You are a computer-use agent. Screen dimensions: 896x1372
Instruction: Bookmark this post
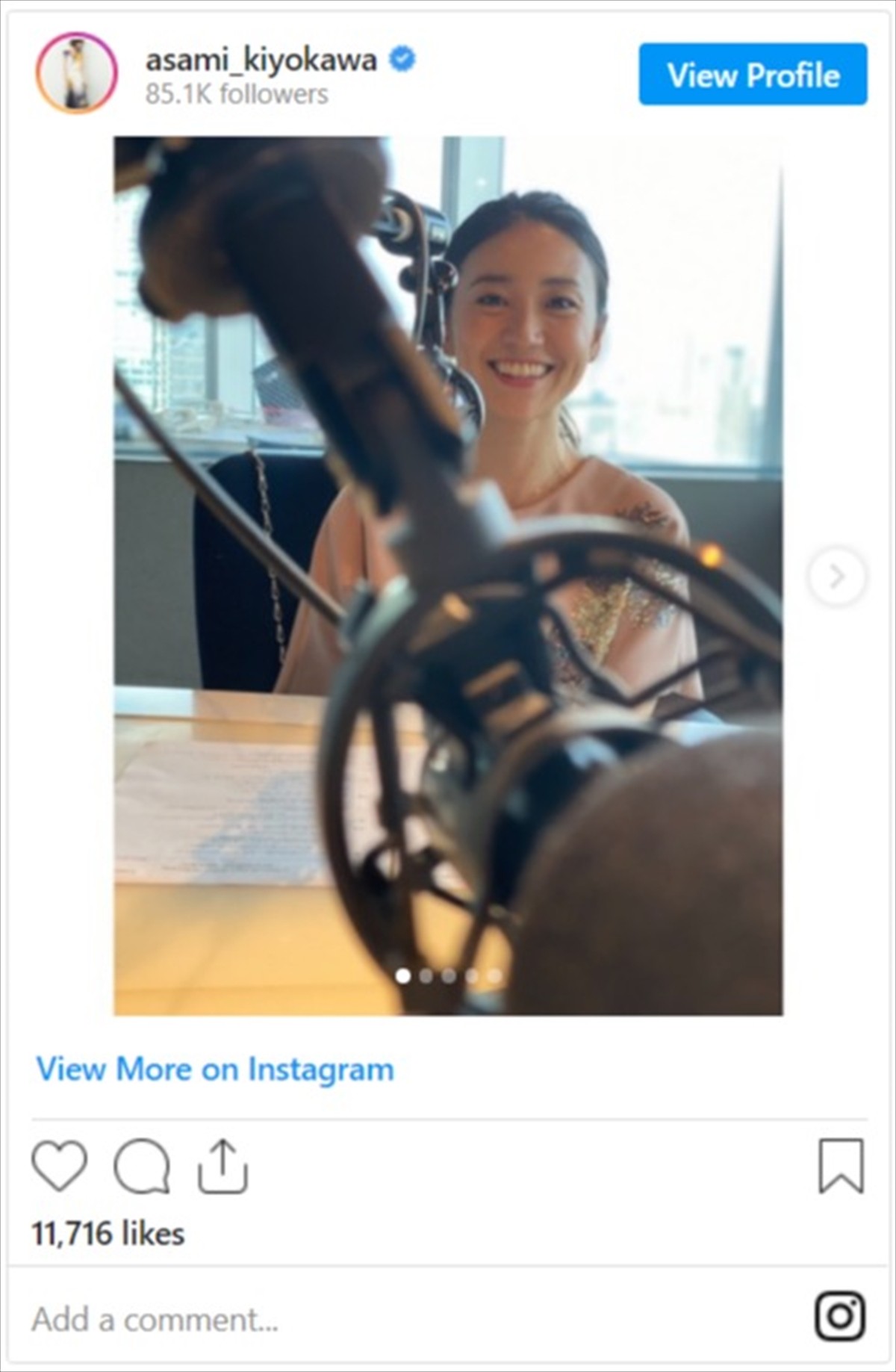point(841,1166)
